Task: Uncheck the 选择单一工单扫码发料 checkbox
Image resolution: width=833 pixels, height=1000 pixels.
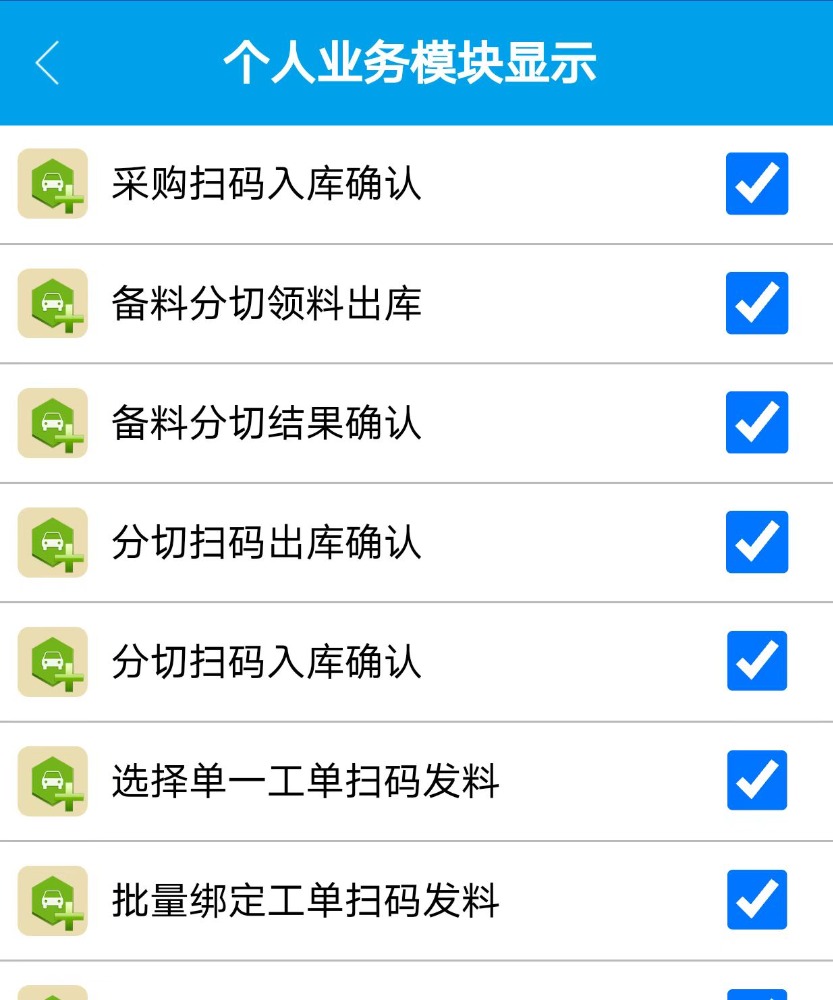Action: point(757,780)
